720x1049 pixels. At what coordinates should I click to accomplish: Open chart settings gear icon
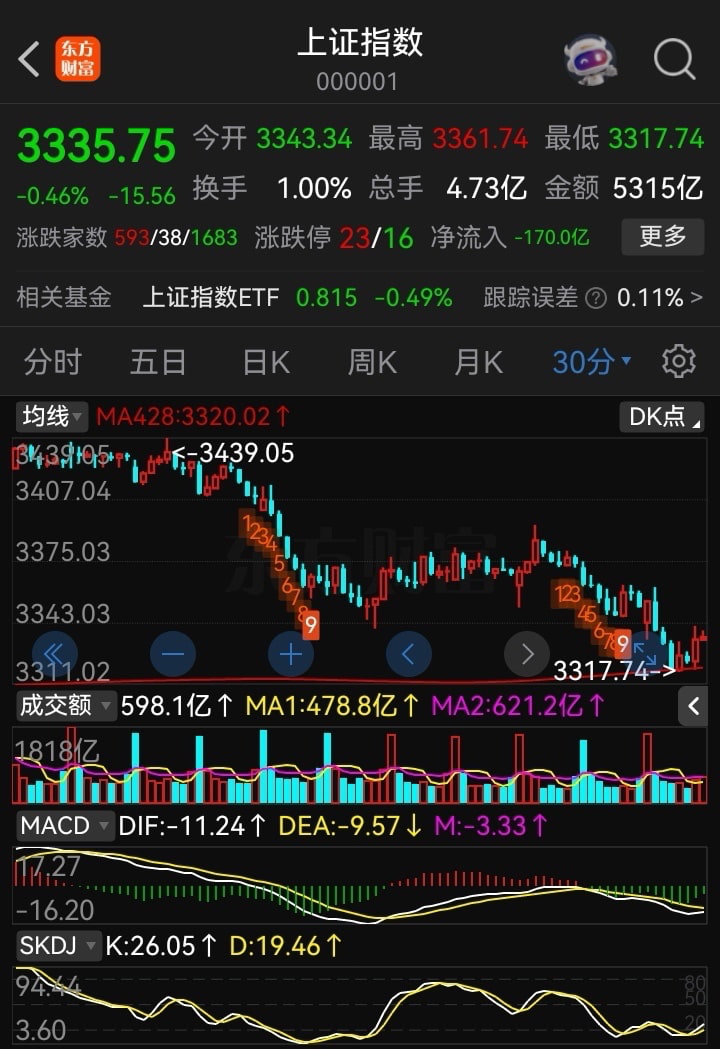[679, 362]
